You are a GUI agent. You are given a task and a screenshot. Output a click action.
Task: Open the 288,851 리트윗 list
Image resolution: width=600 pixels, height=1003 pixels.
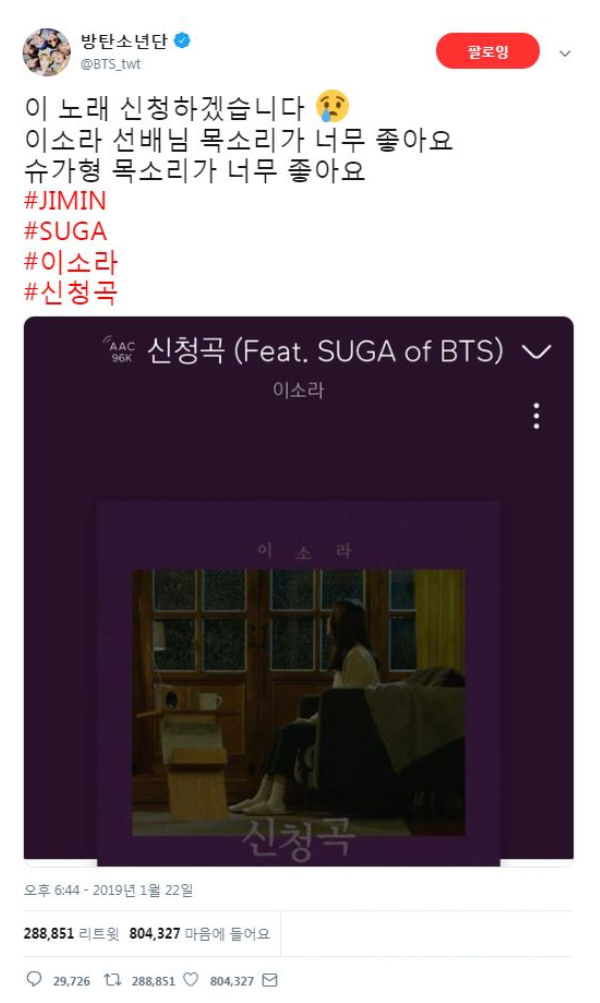(72, 934)
